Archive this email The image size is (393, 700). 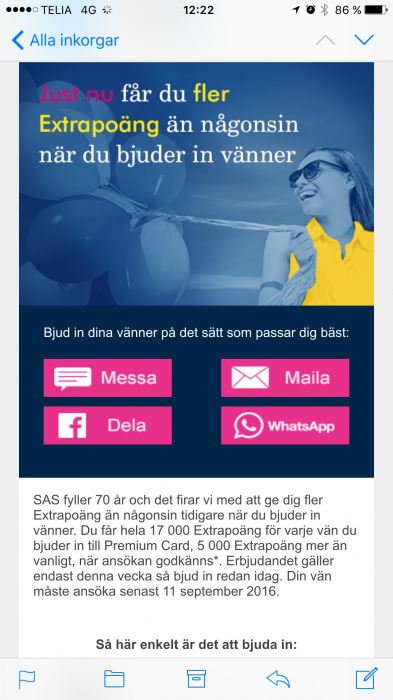[x=196, y=679]
